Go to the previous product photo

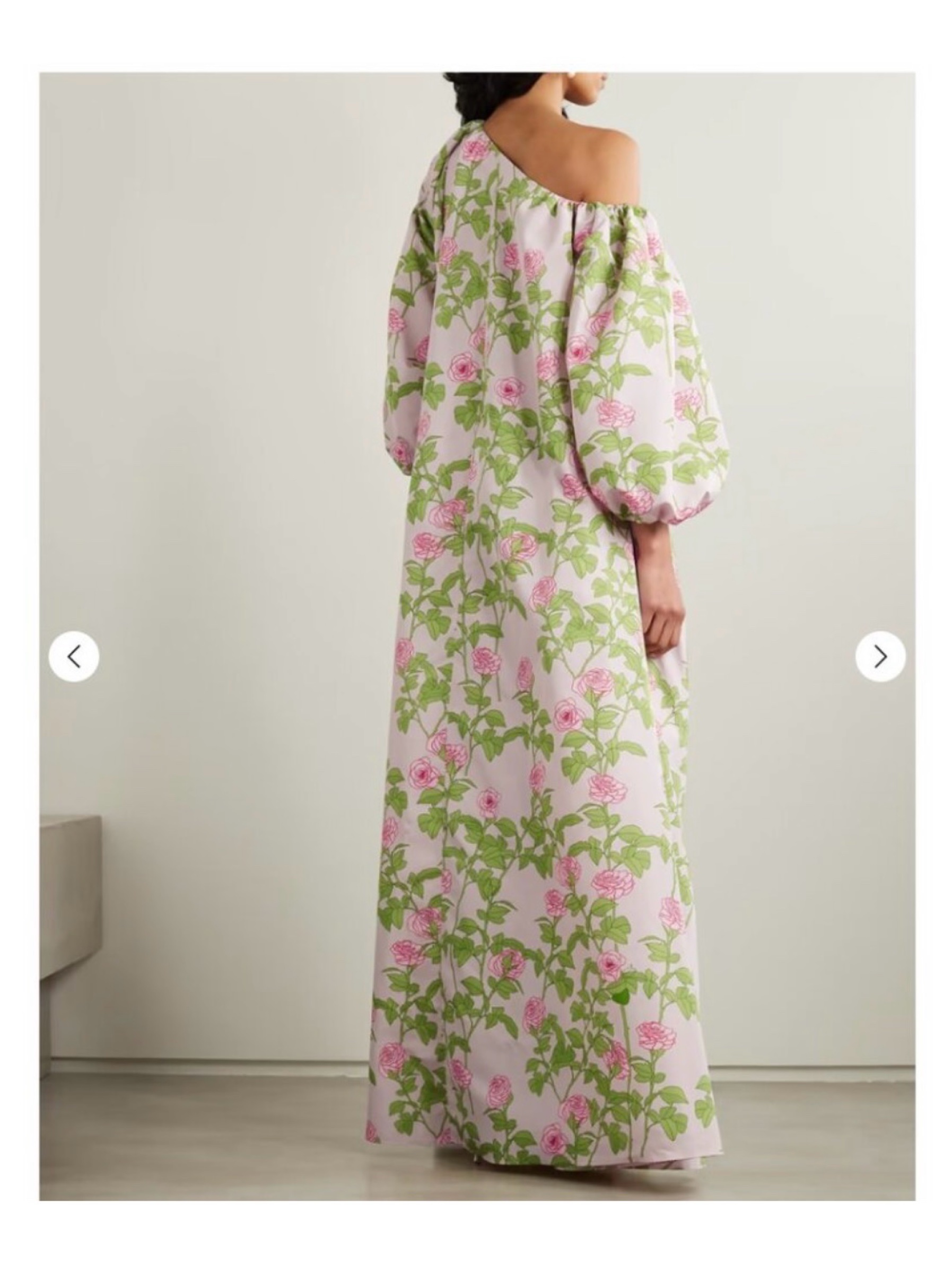coord(74,656)
